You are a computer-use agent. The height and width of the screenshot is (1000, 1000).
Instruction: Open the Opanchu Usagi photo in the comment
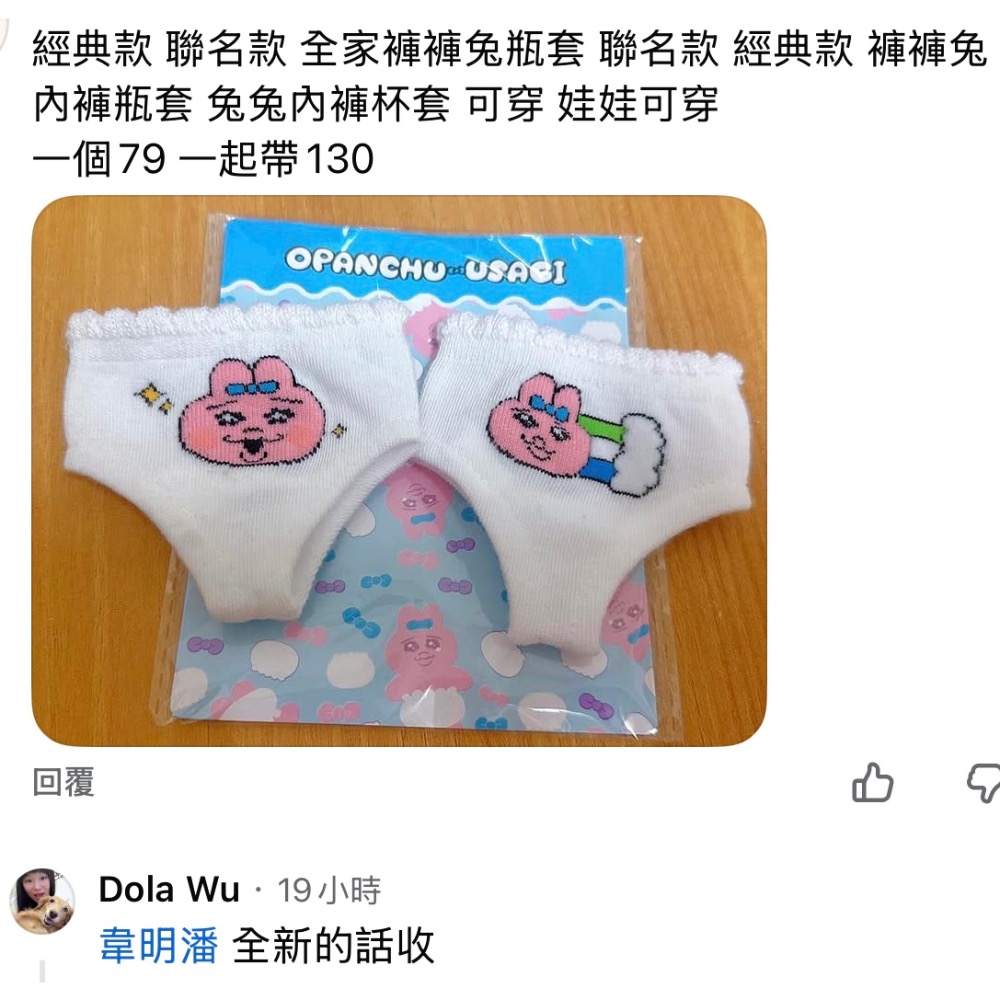398,470
